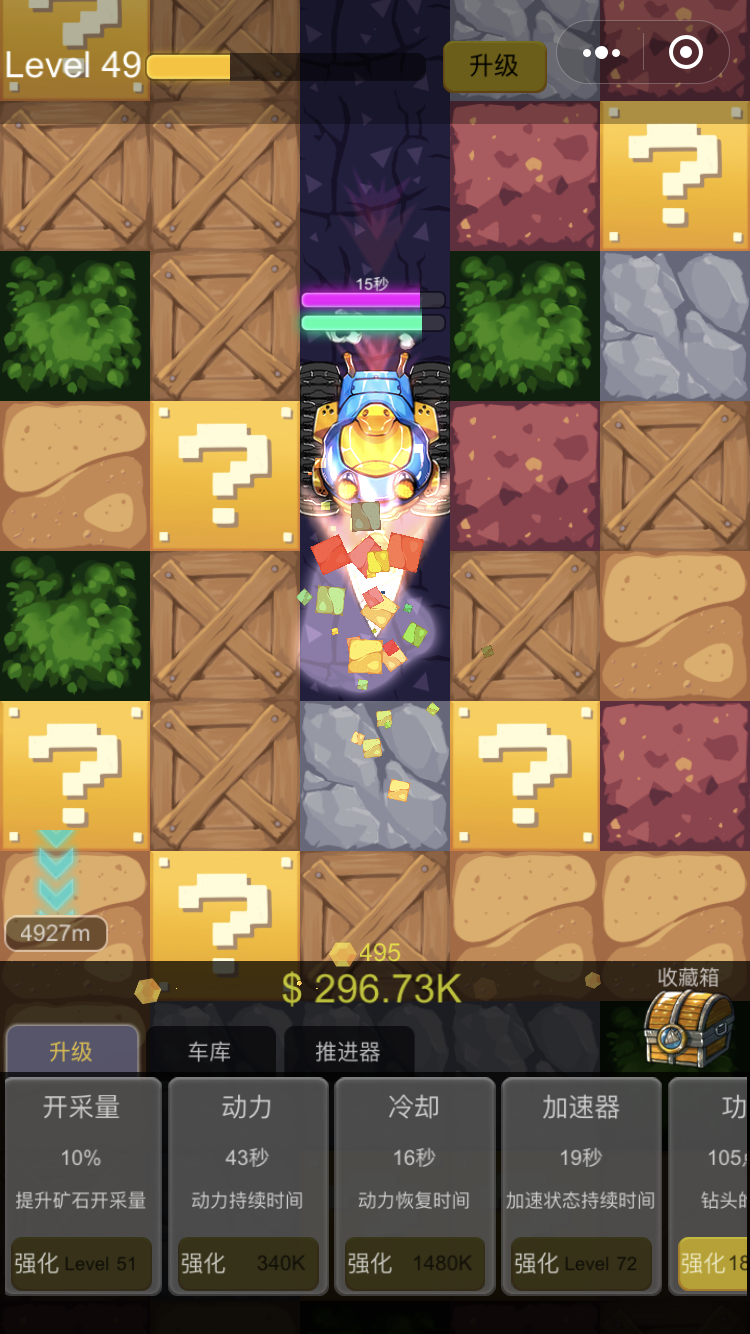Switch to the 推进器 tab
Viewport: 750px width, 1334px height.
coord(348,1051)
